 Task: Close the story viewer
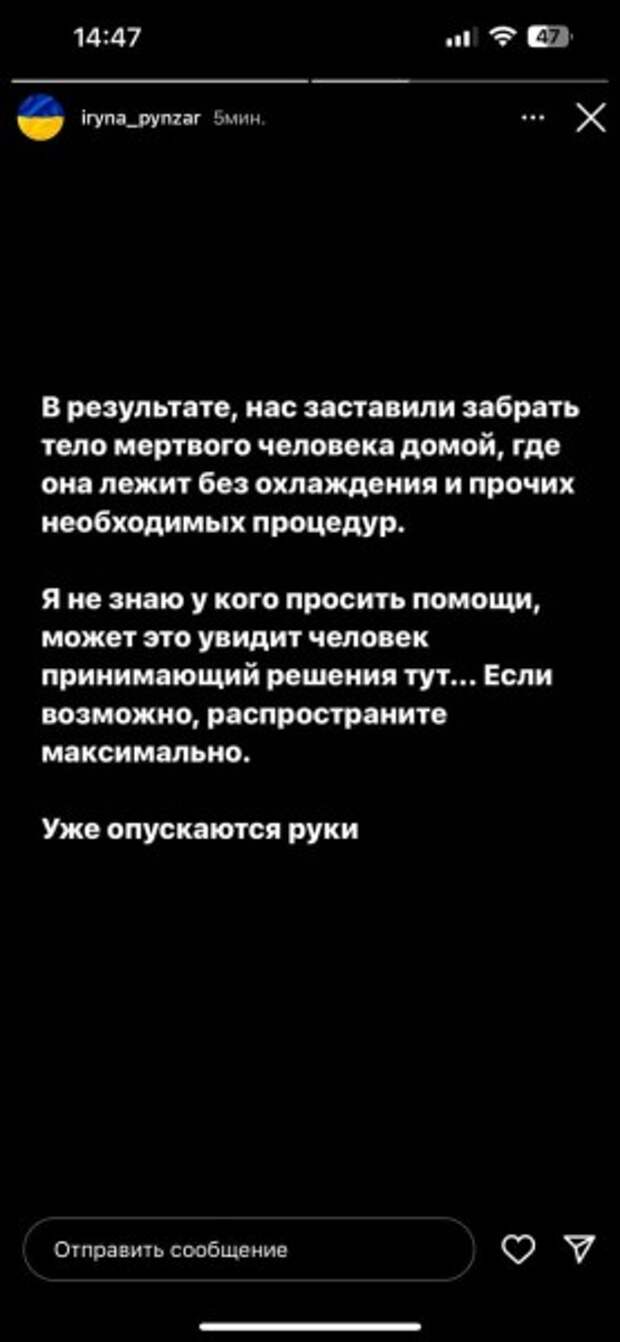[591, 120]
